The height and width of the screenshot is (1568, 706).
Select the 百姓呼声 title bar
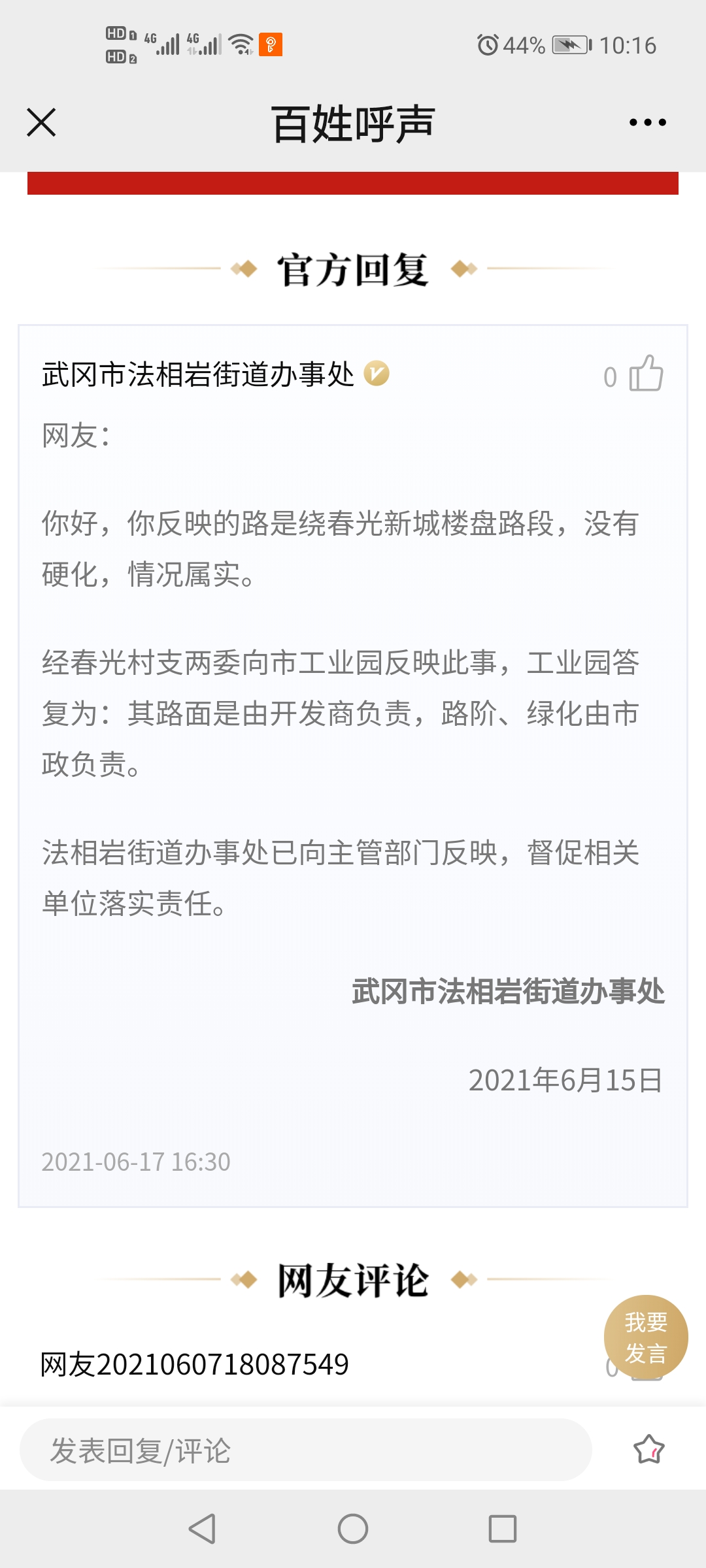[353, 123]
